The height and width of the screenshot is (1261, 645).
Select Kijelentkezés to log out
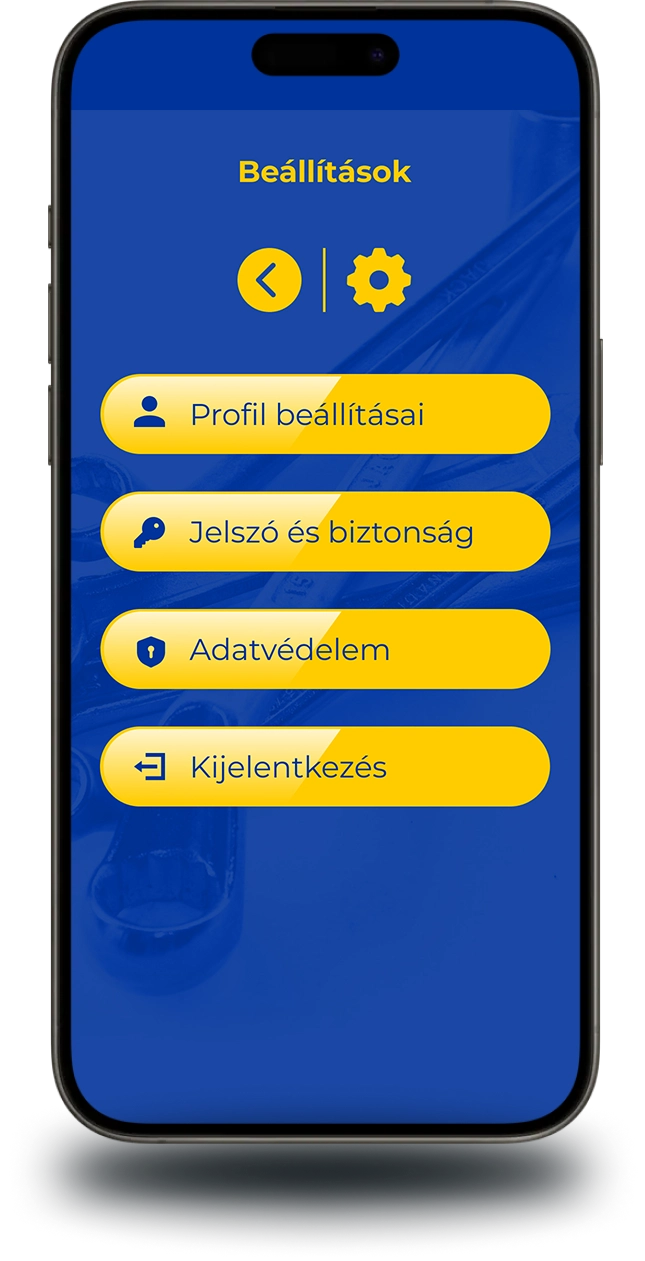325,767
